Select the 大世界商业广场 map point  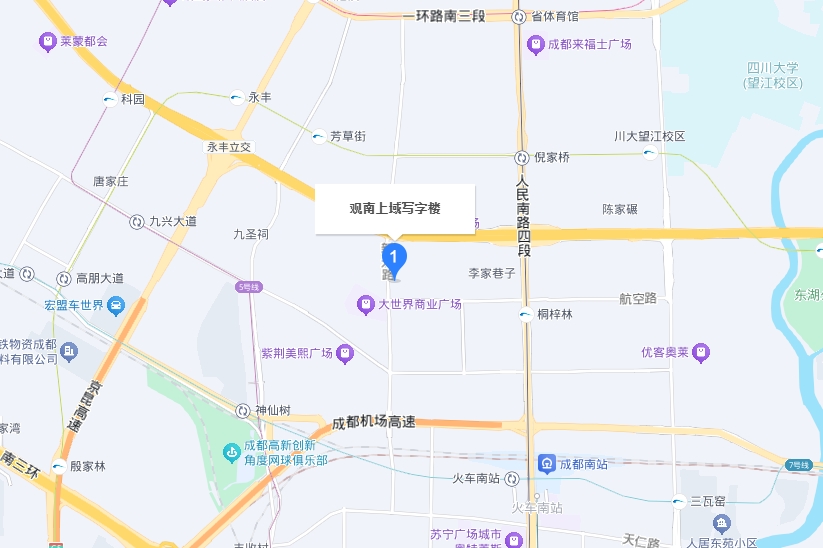[366, 303]
